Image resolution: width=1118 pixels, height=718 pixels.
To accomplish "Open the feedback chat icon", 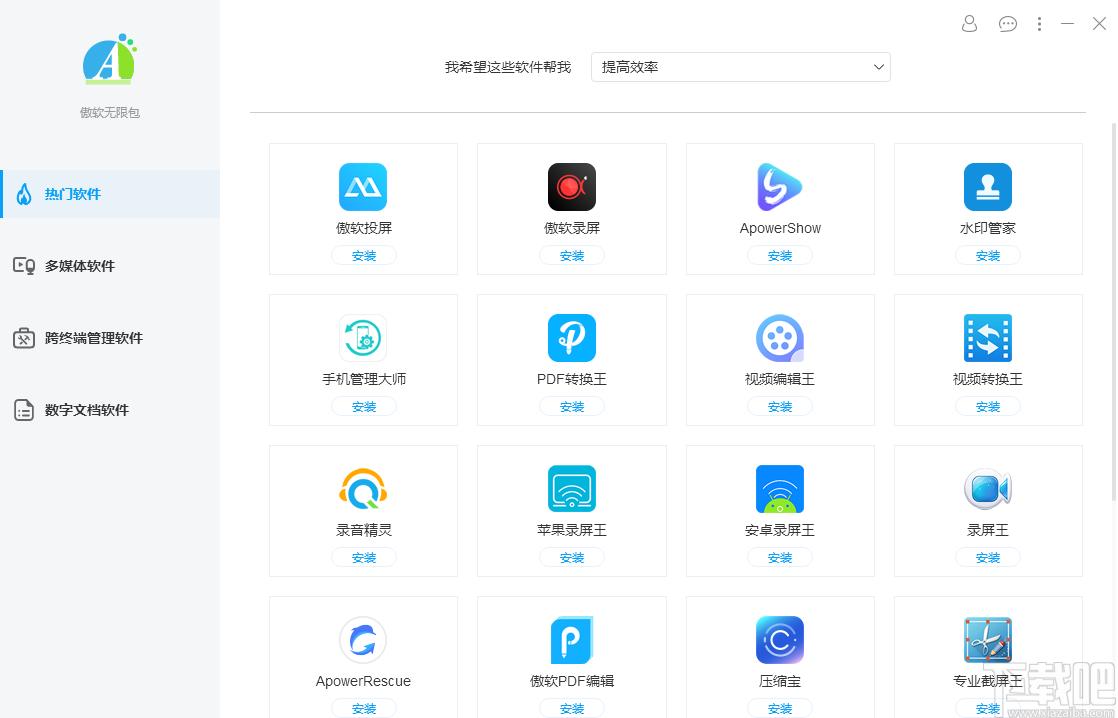I will 1008,24.
